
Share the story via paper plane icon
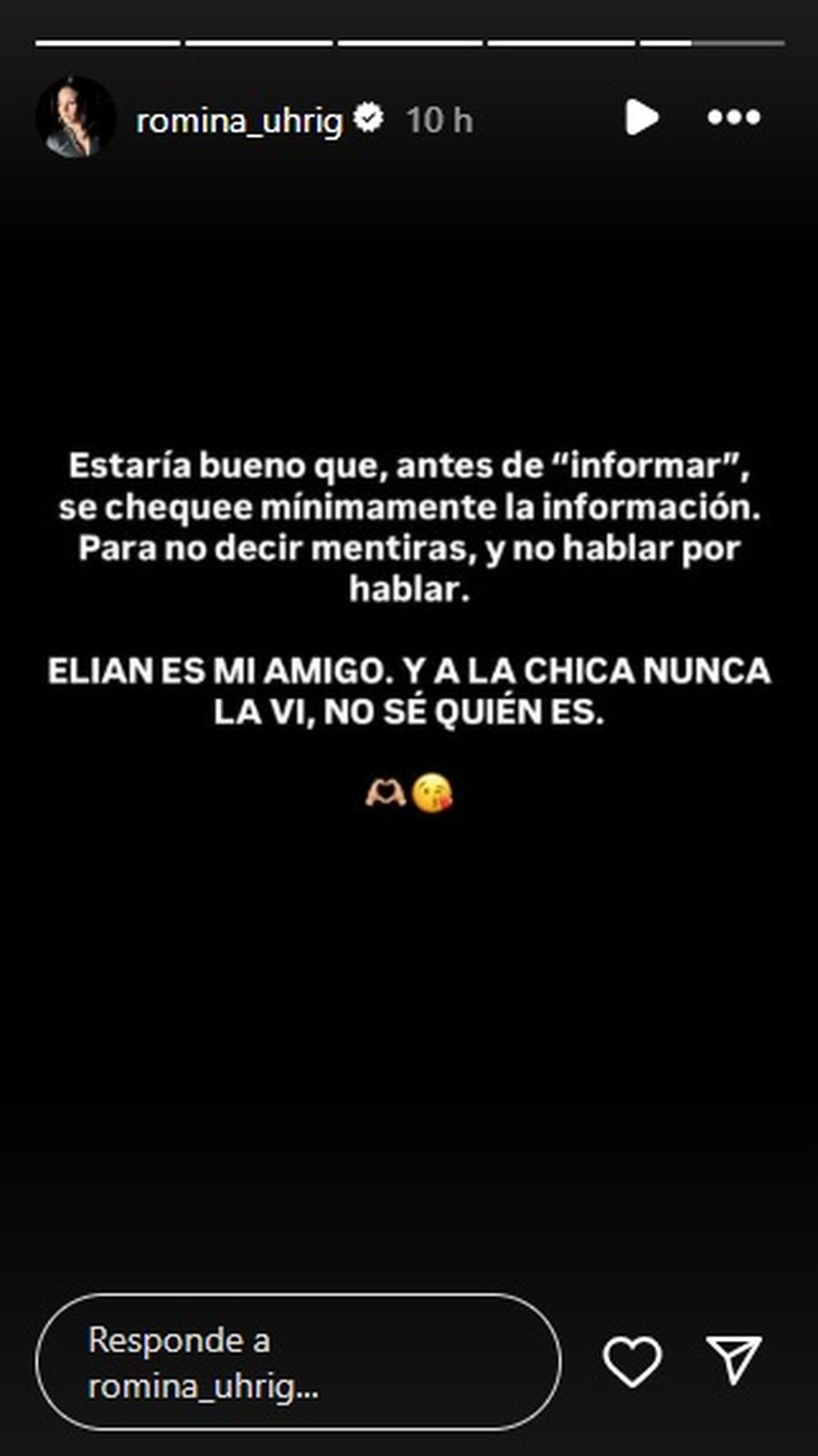pyautogui.click(x=733, y=1360)
